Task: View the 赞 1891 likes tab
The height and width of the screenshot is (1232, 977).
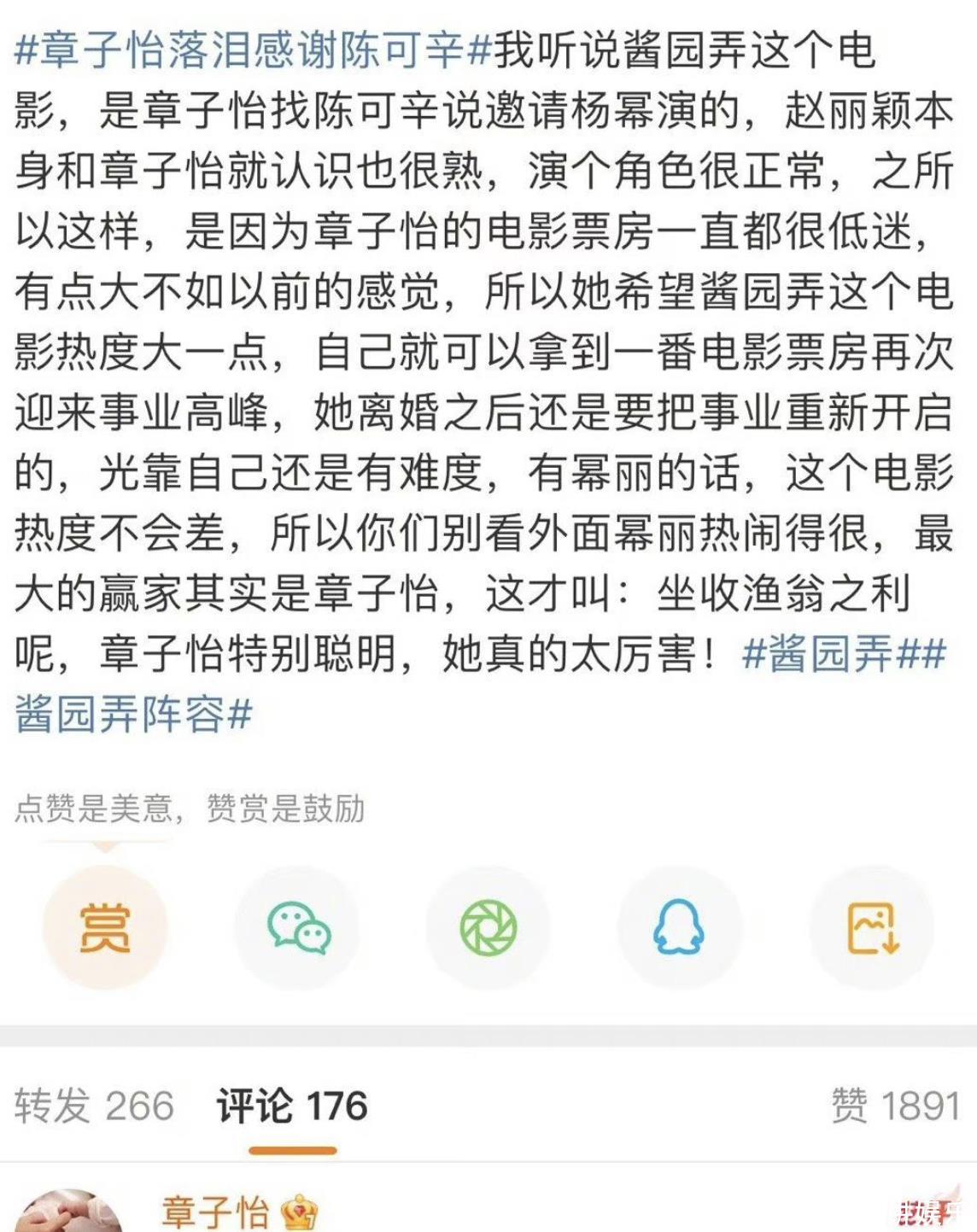Action: pyautogui.click(x=895, y=1106)
